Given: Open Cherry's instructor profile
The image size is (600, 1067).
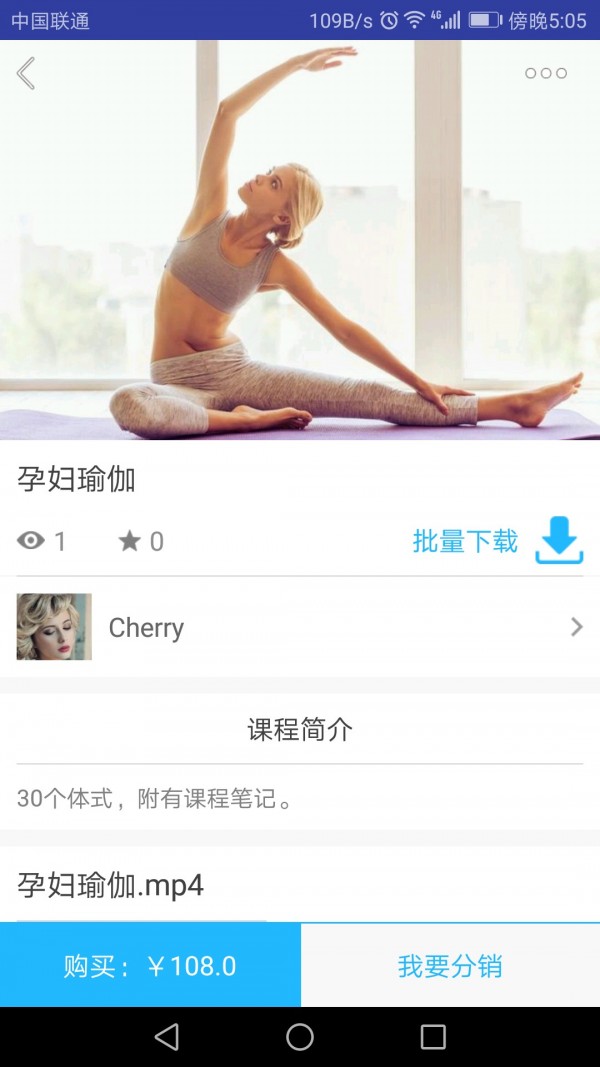Looking at the screenshot, I should coord(300,627).
